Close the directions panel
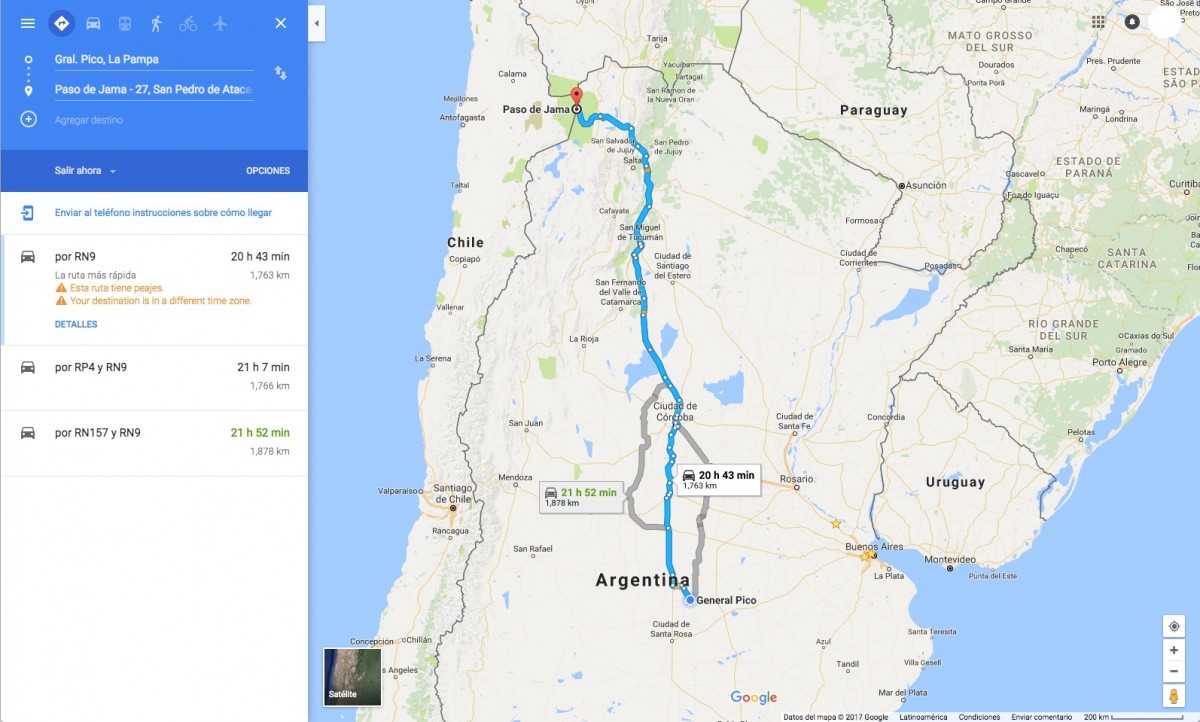 click(x=280, y=23)
